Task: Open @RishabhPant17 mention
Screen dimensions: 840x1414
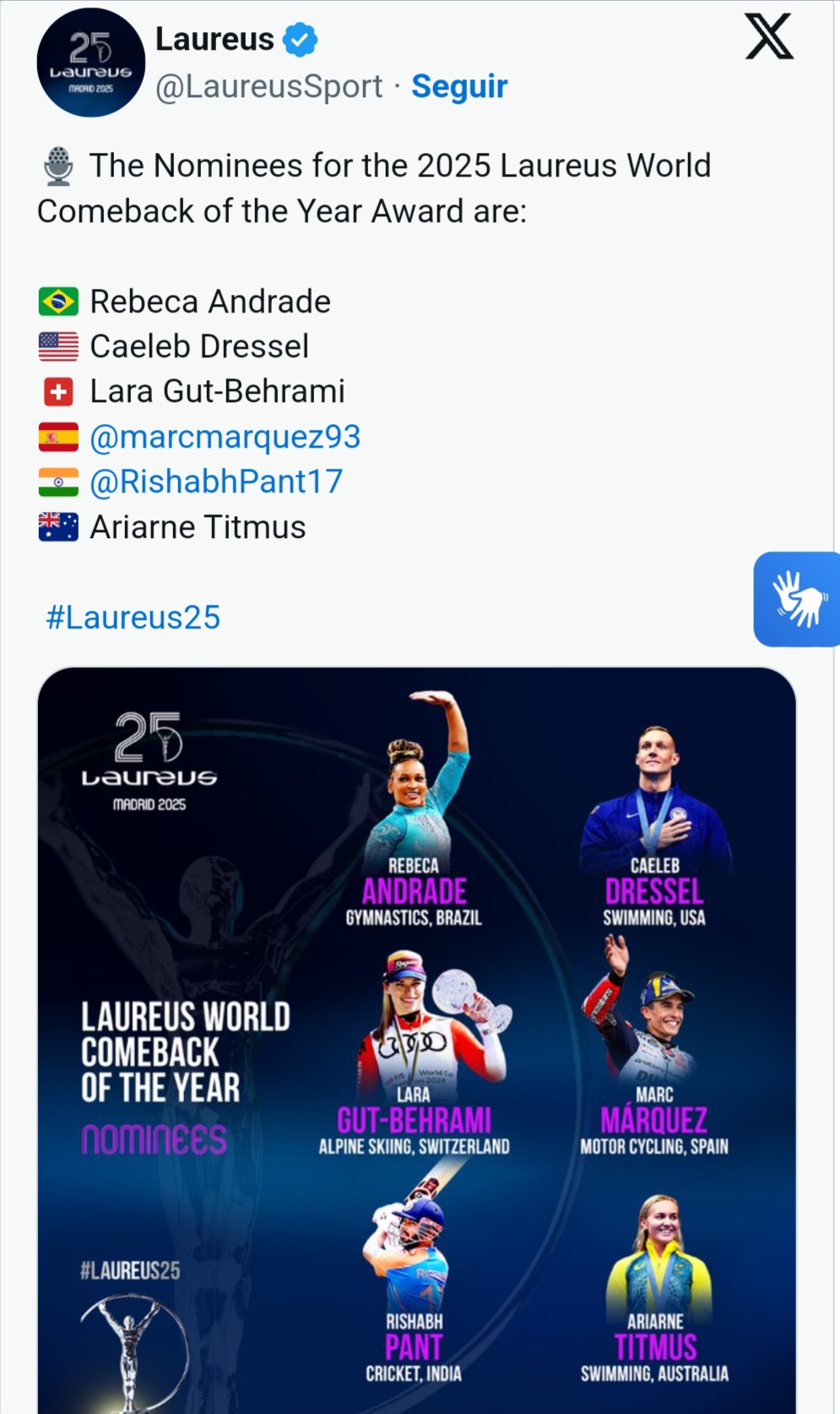Action: [x=216, y=481]
